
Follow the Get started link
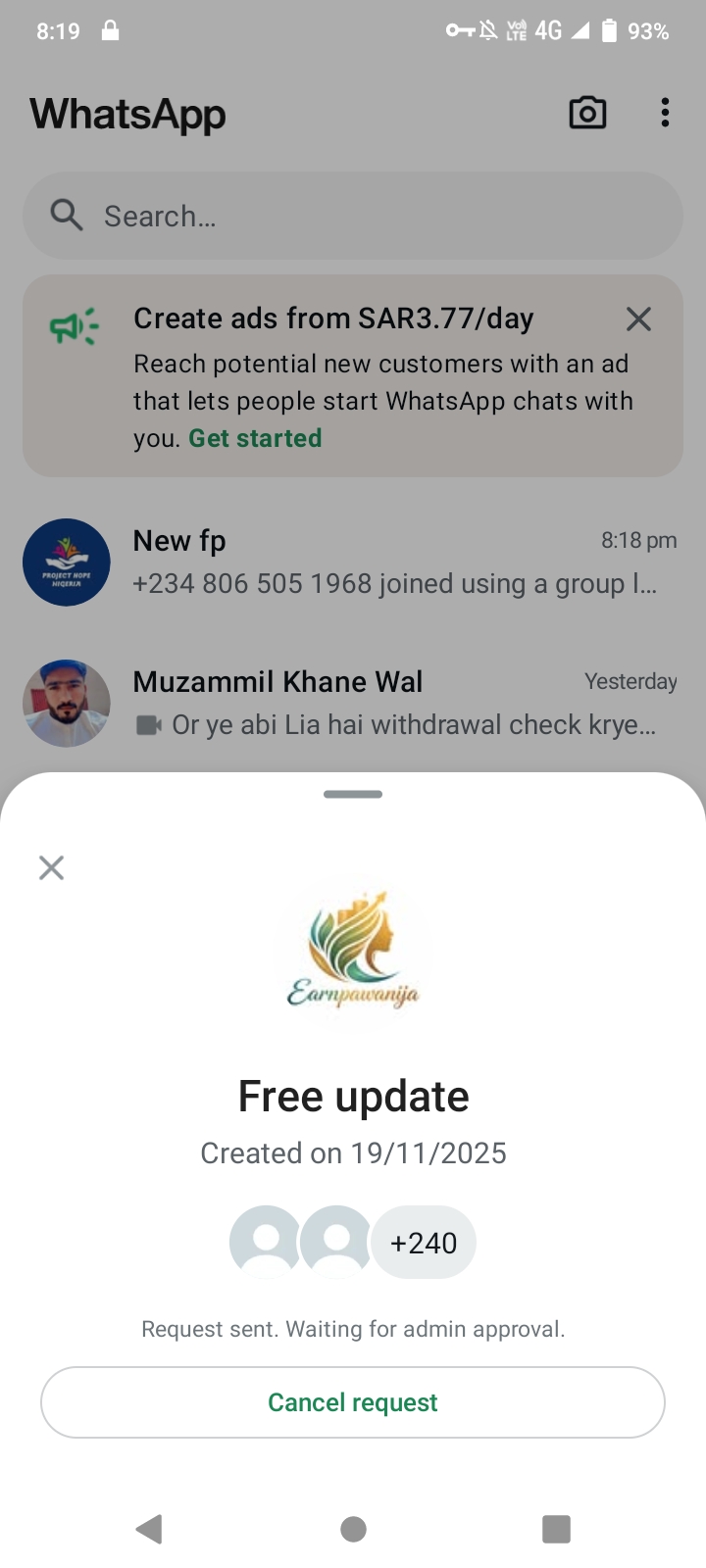(x=255, y=438)
